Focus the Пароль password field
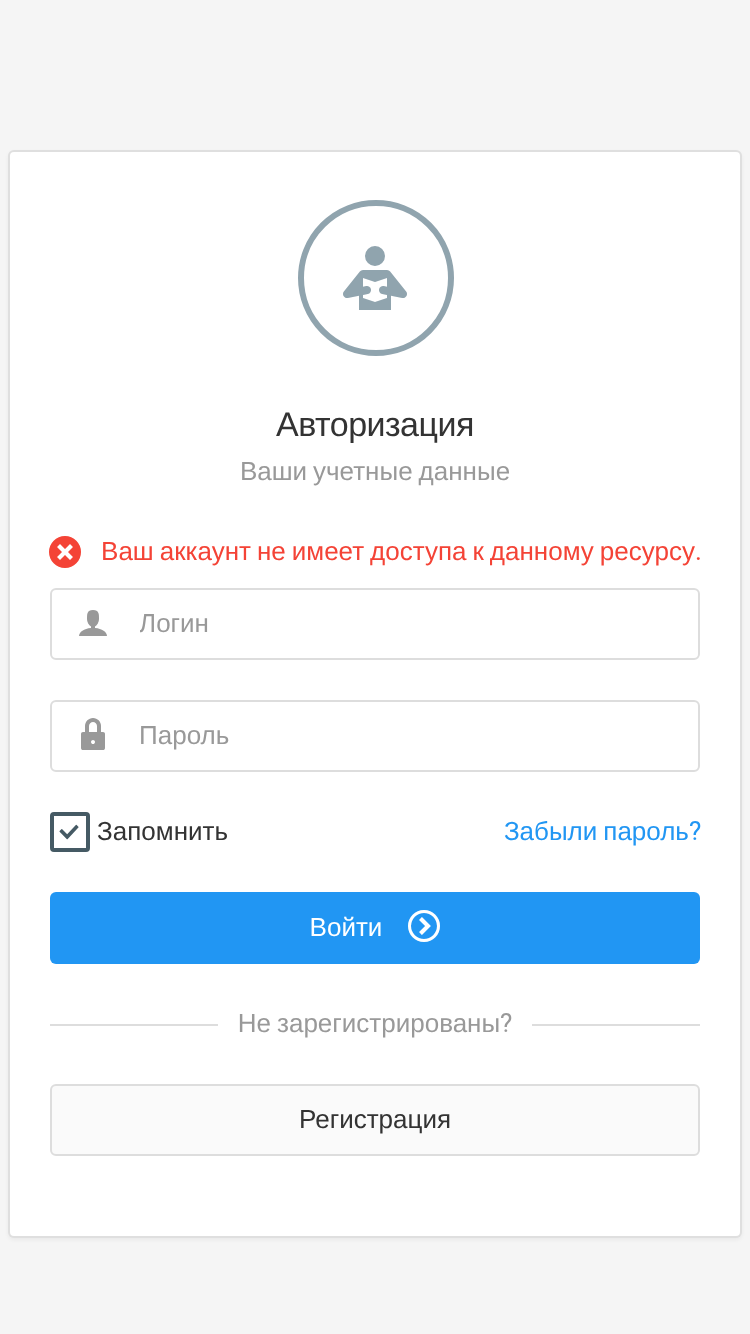750x1334 pixels. point(375,736)
